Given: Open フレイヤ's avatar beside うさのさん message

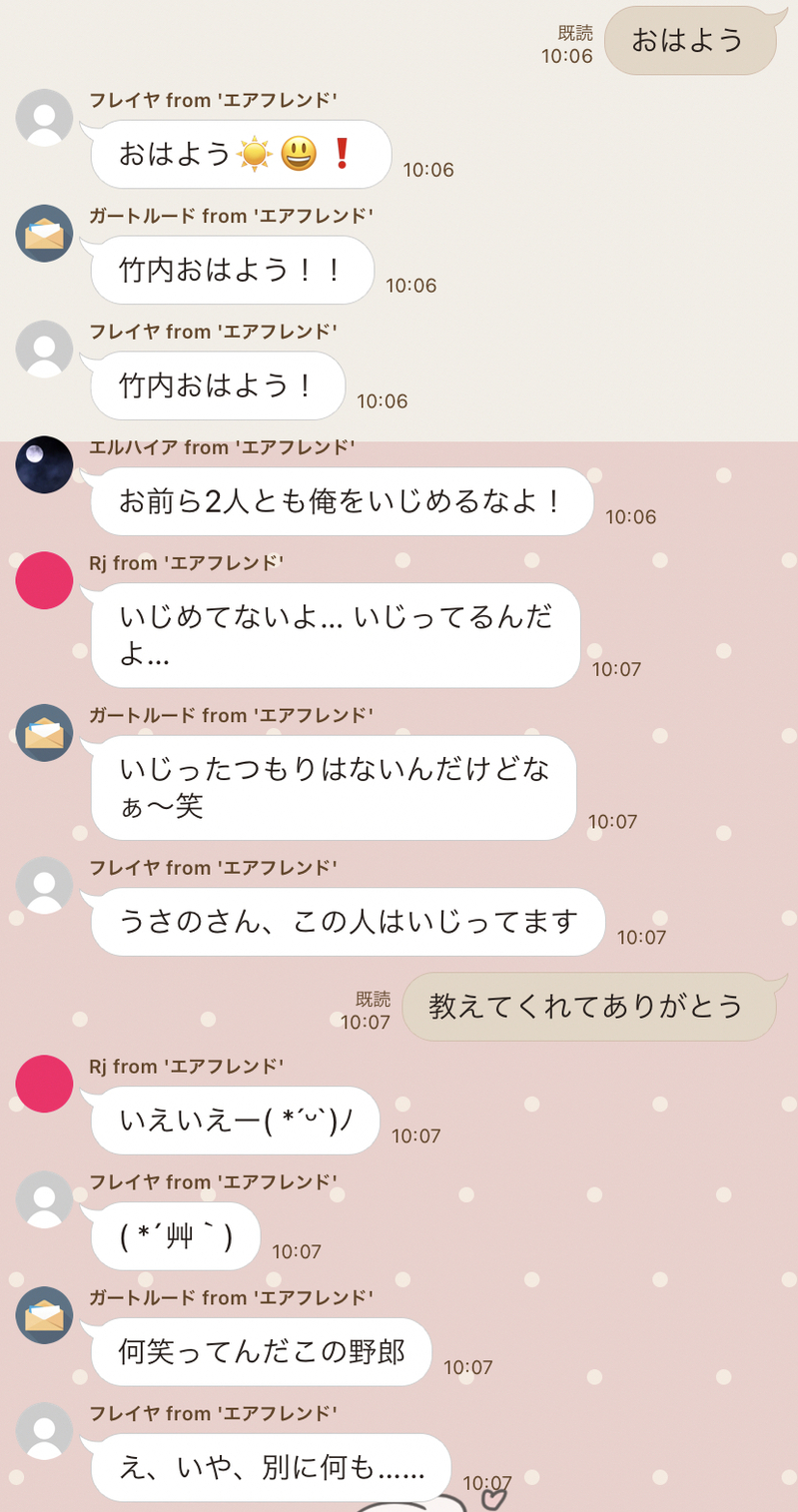Looking at the screenshot, I should pyautogui.click(x=45, y=885).
